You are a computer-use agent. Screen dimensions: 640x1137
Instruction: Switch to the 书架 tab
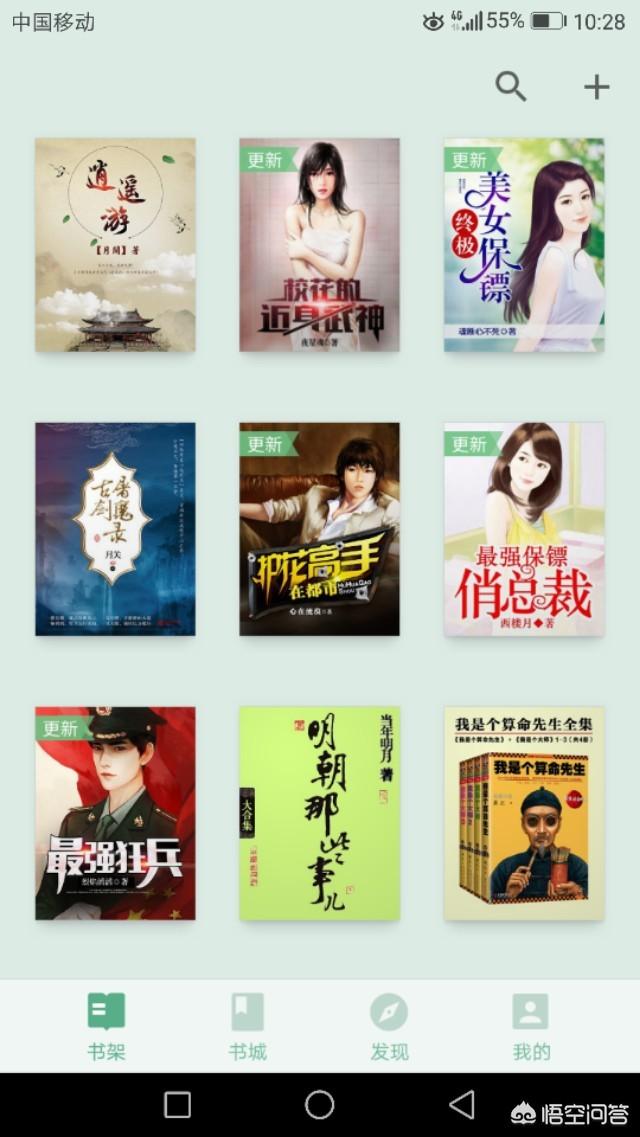tap(106, 1025)
